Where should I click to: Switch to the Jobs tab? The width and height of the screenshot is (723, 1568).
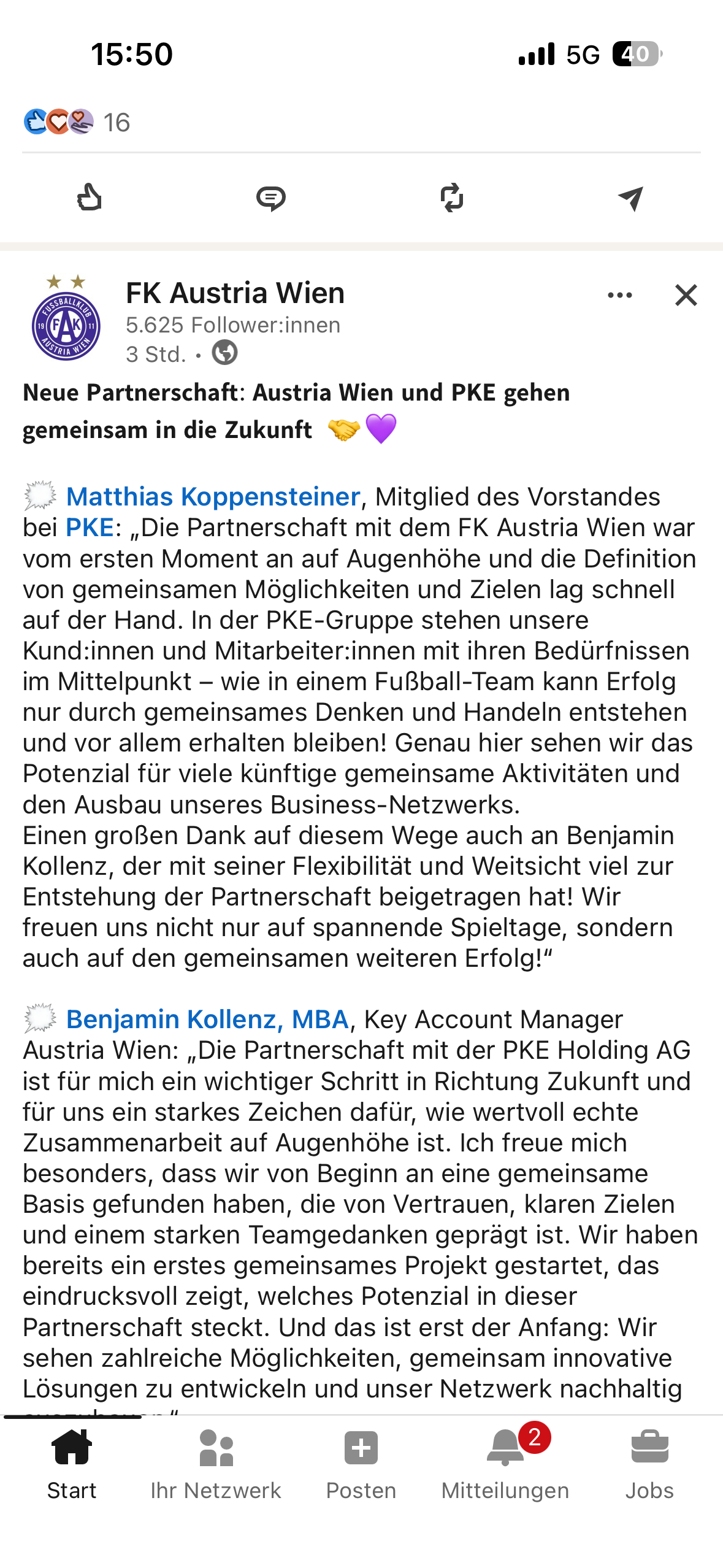[649, 1464]
